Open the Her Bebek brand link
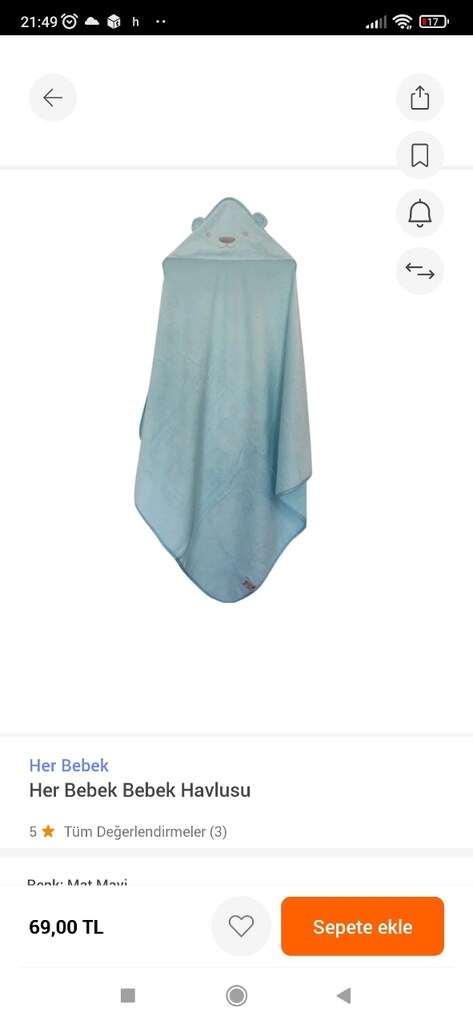This screenshot has height=1024, width=473. [x=69, y=765]
